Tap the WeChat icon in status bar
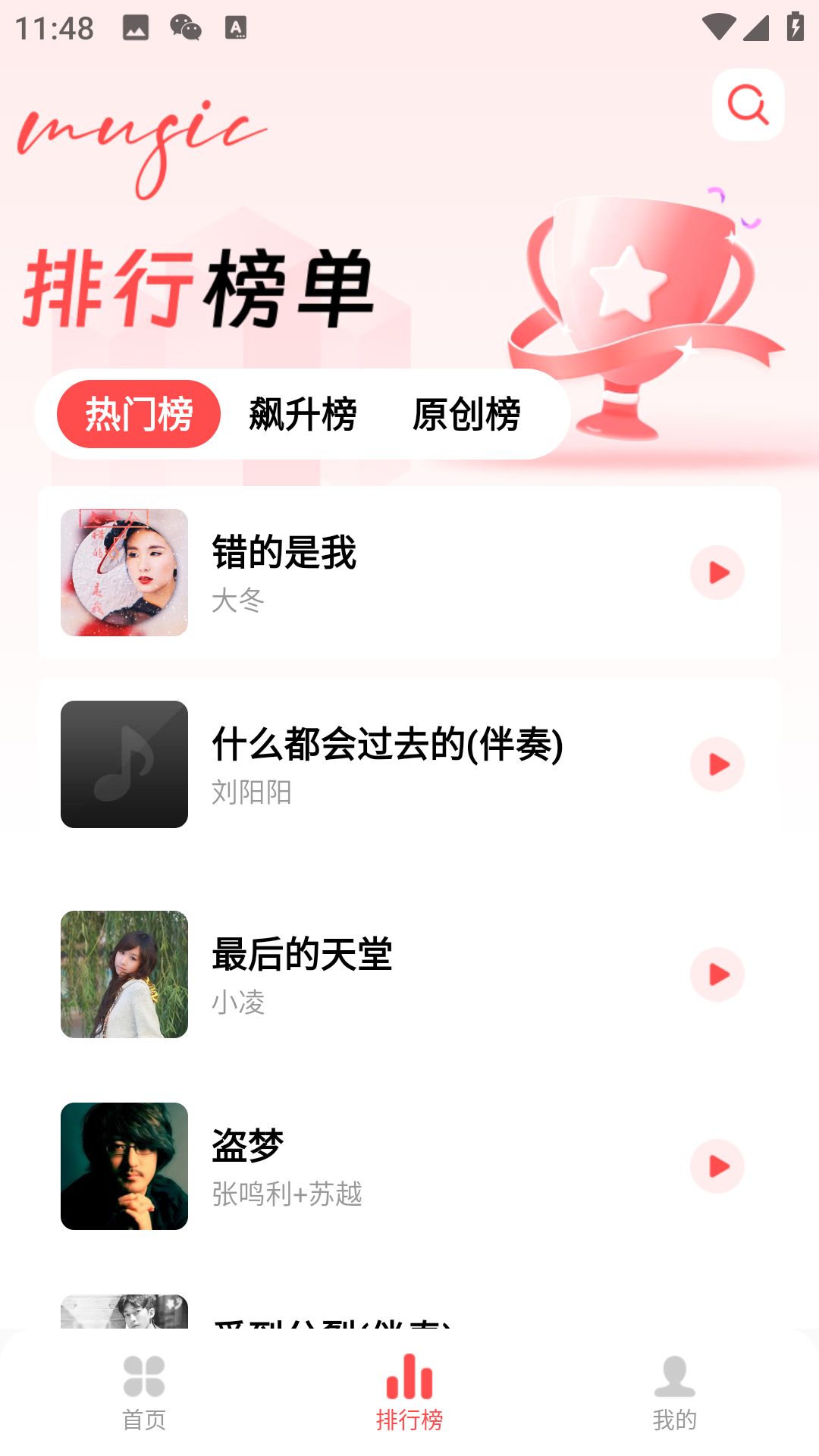819x1456 pixels. 184,28
